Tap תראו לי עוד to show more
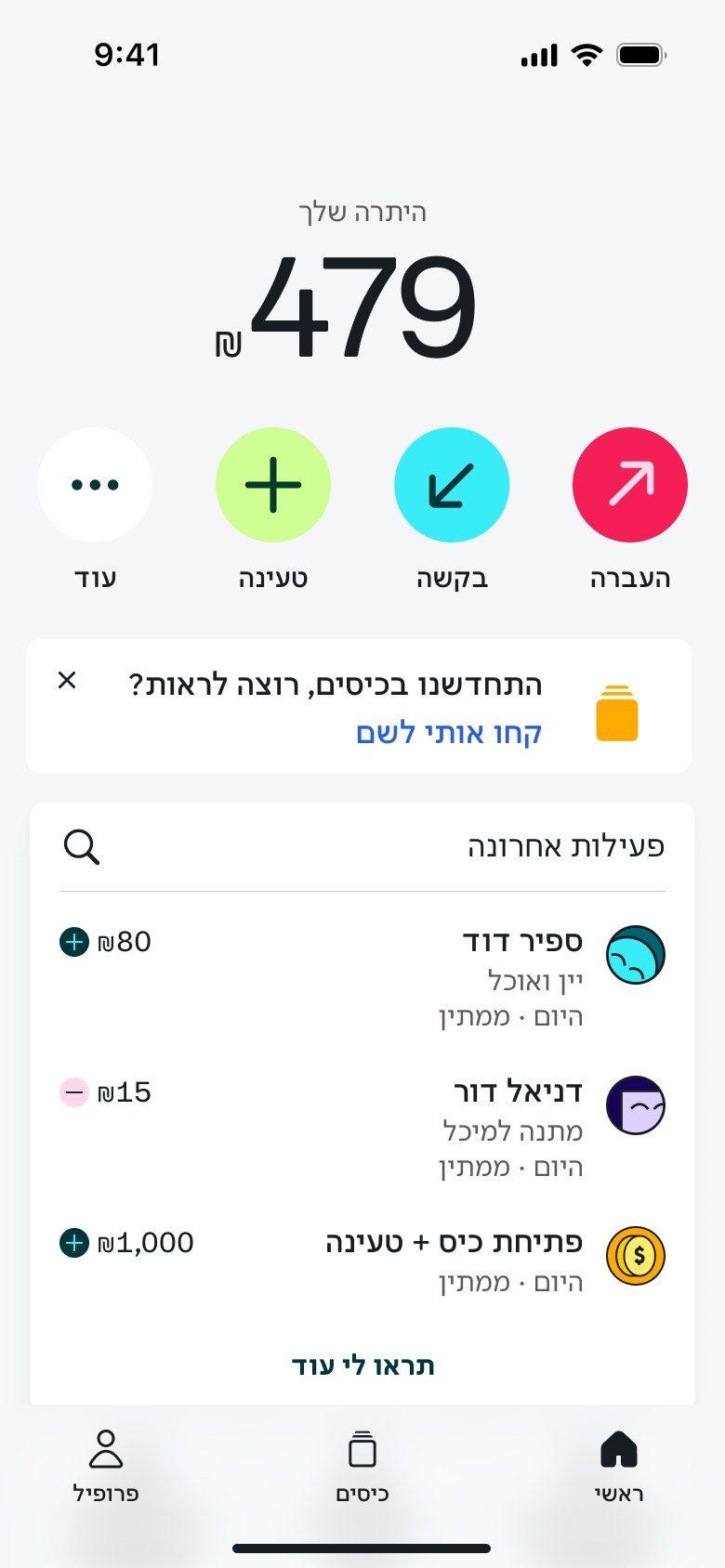Screen dimensions: 725x1568 click(362, 1365)
